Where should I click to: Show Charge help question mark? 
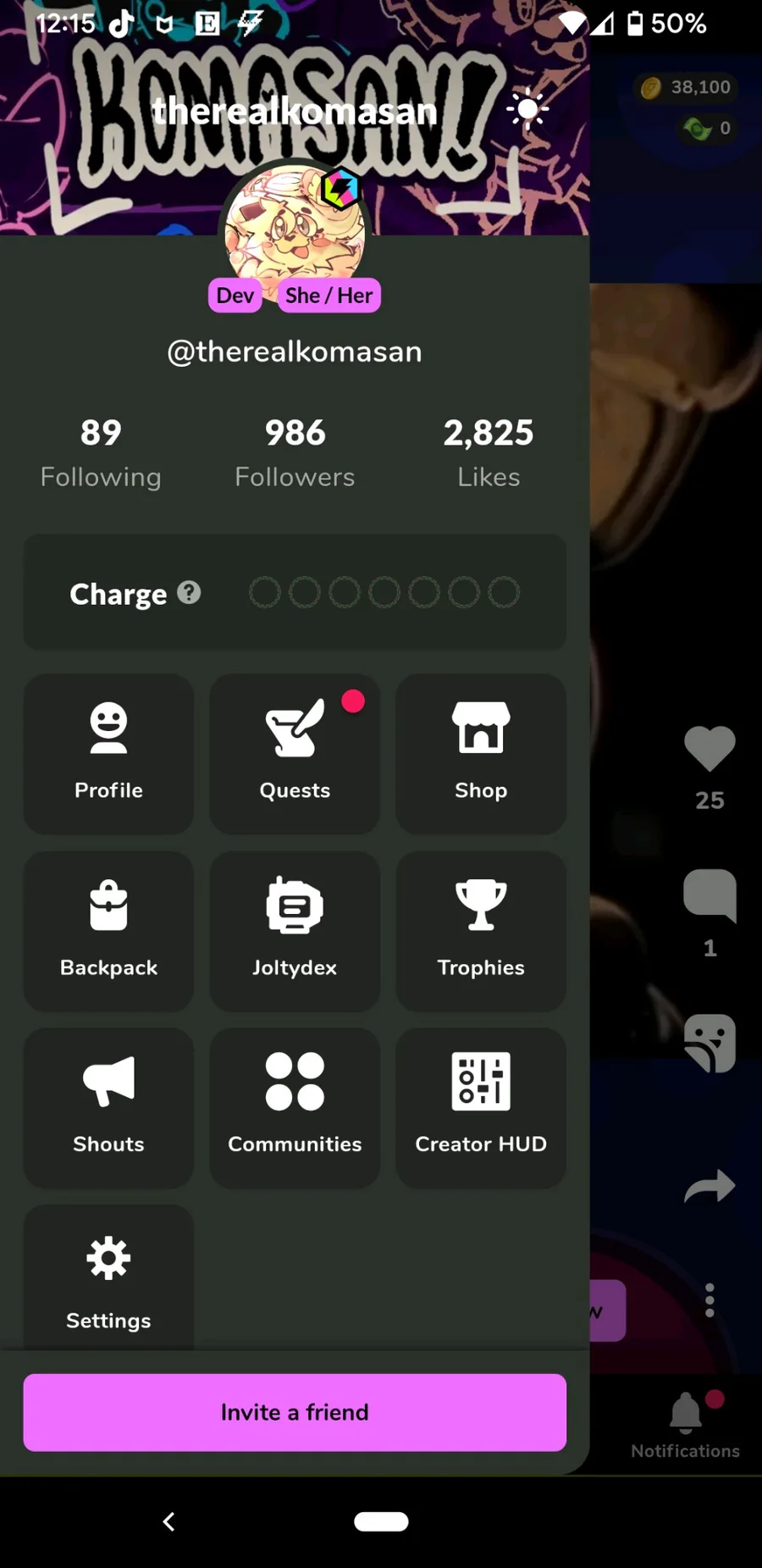point(189,593)
